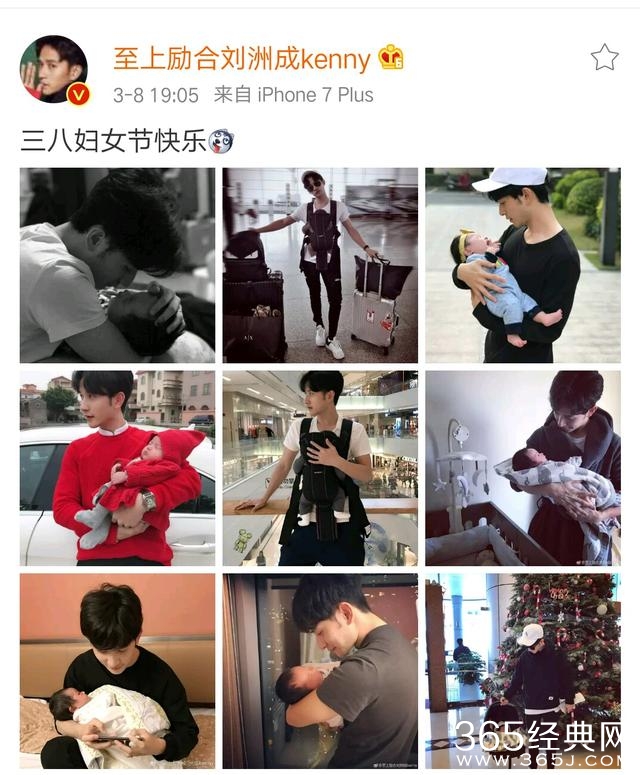Screen dimensions: 640x775
Task: View the airport photo with the suitcases
Action: point(320,265)
